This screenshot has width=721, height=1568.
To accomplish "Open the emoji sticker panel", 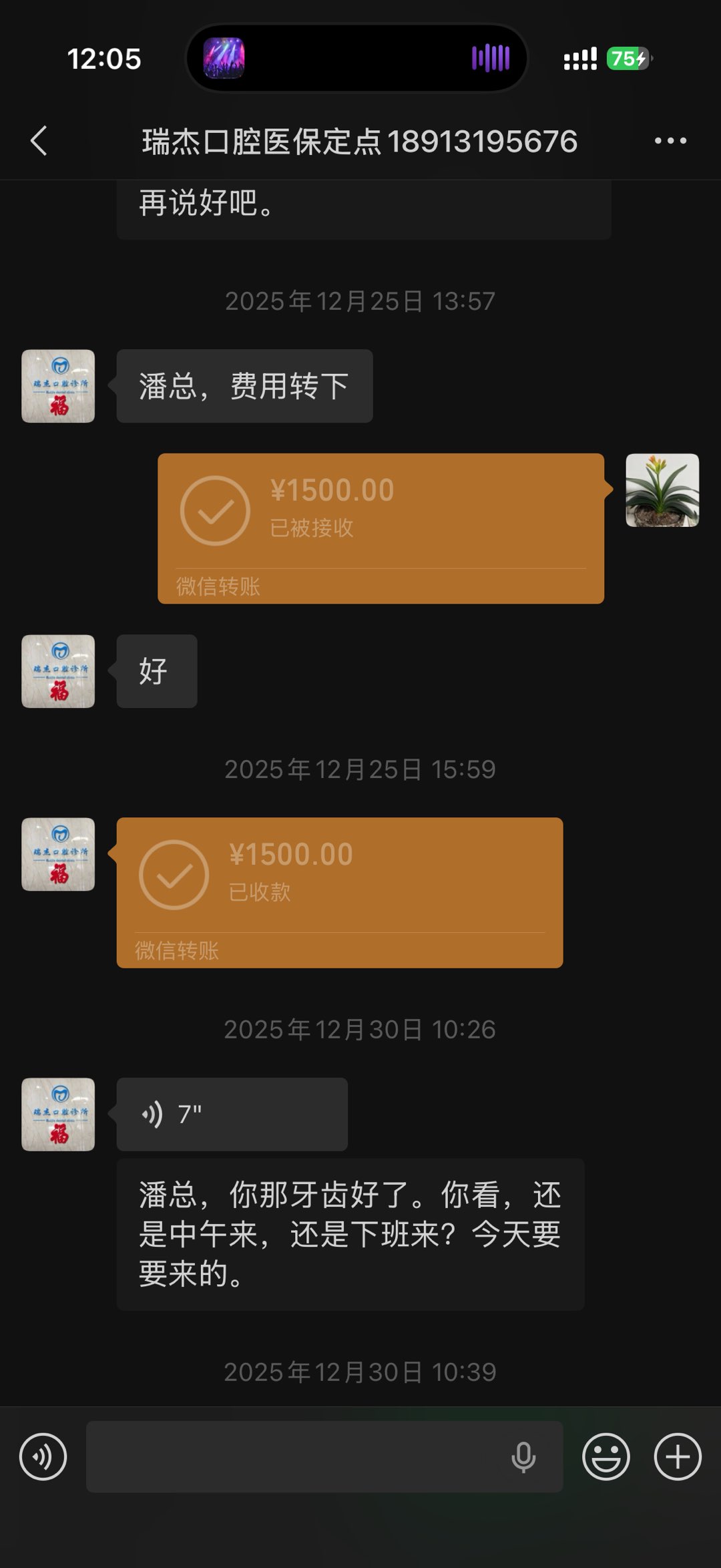I will click(x=606, y=1456).
